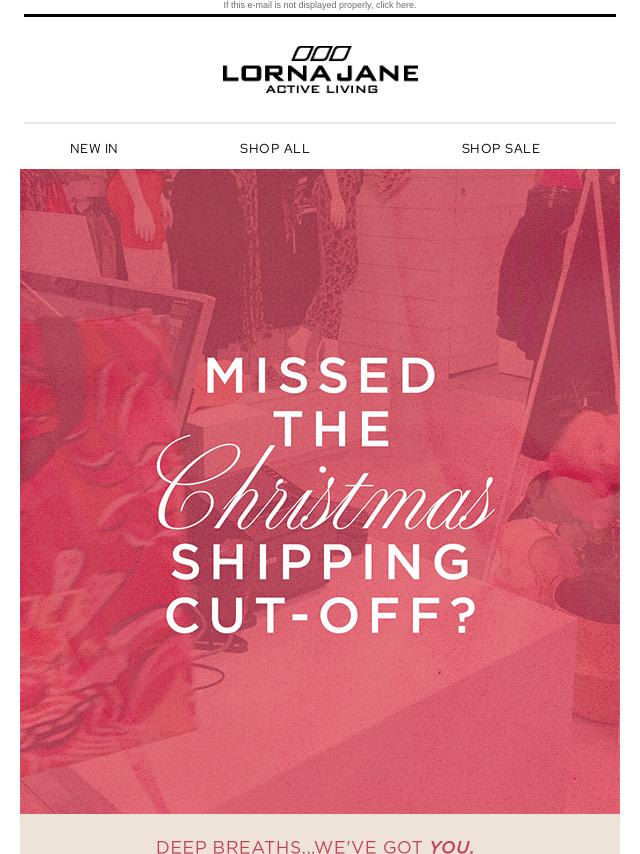The image size is (640, 854).
Task: Open the Christmas shipping cut-off banner
Action: [320, 490]
